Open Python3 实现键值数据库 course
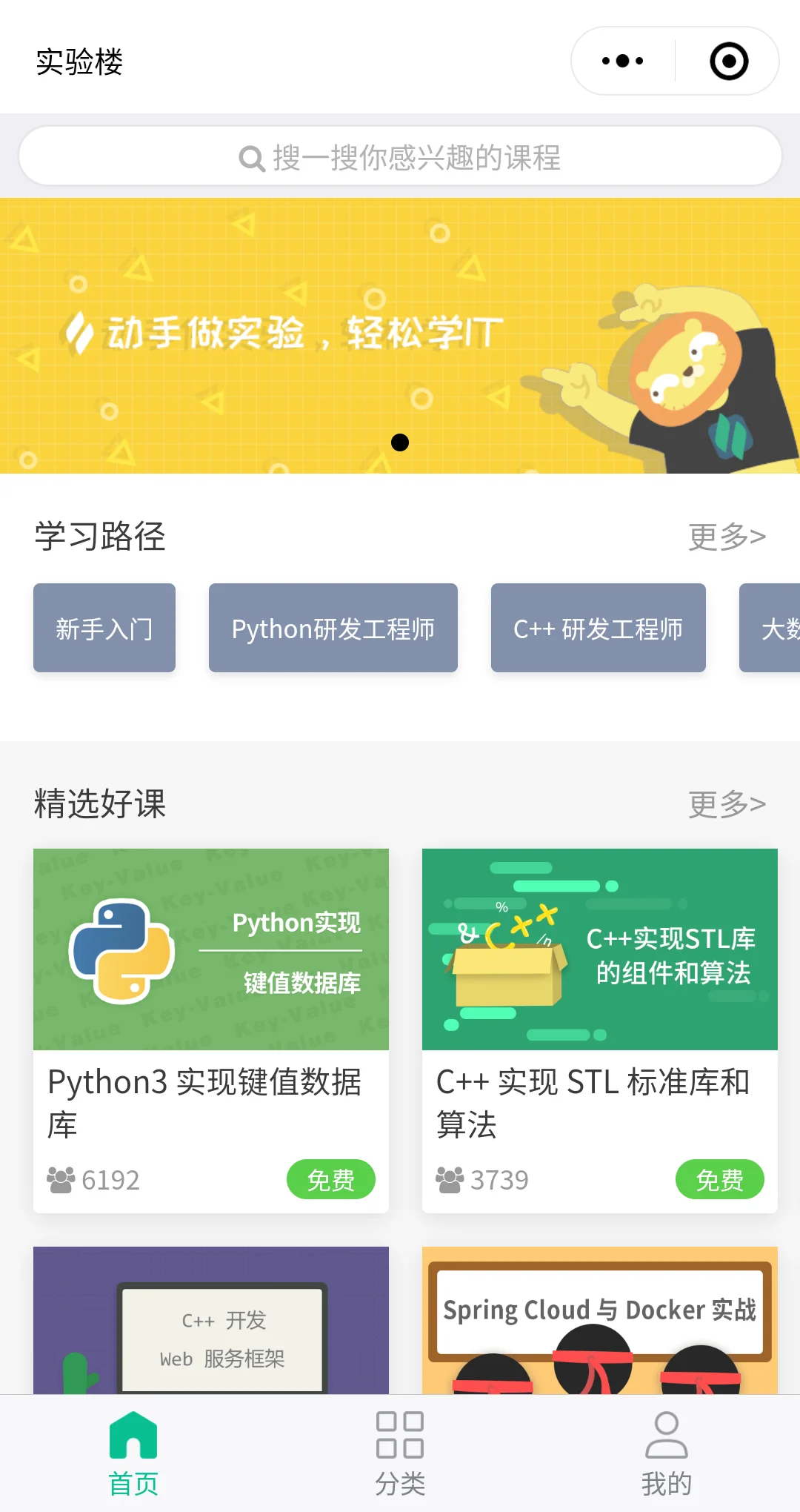The height and width of the screenshot is (1512, 800). click(211, 1030)
